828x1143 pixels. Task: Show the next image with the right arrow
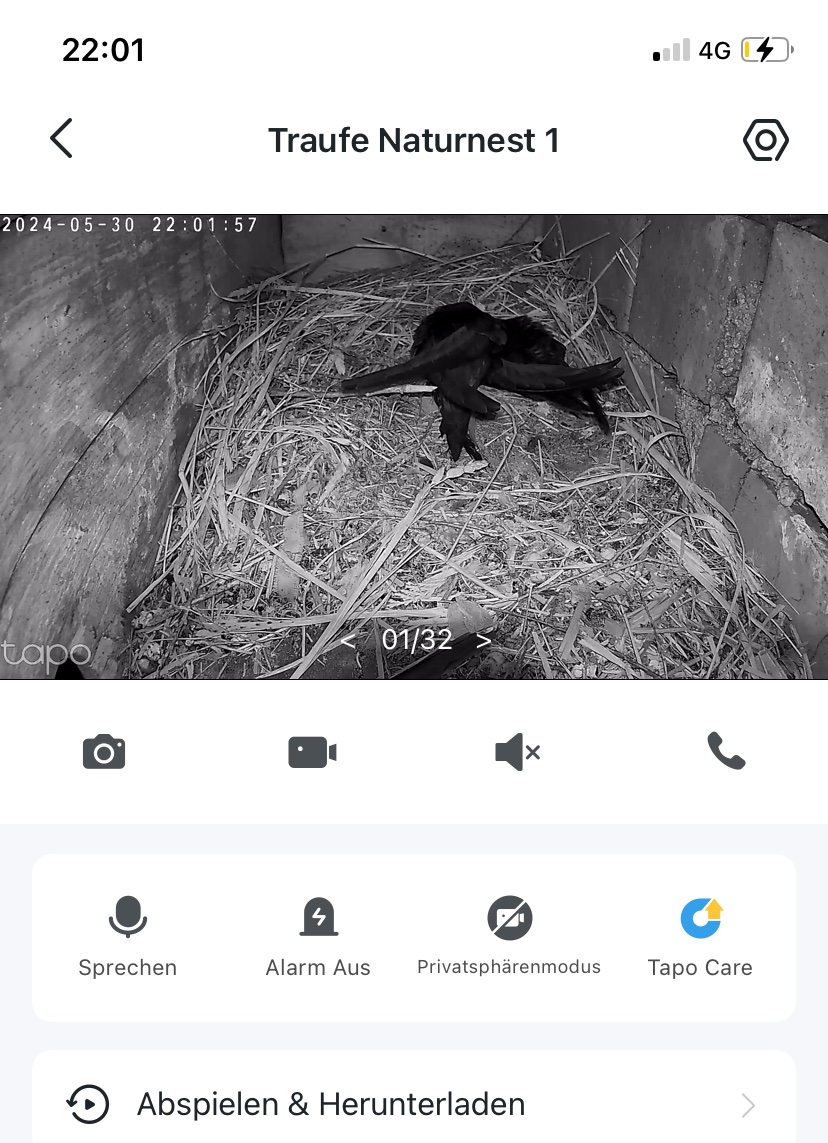point(484,640)
